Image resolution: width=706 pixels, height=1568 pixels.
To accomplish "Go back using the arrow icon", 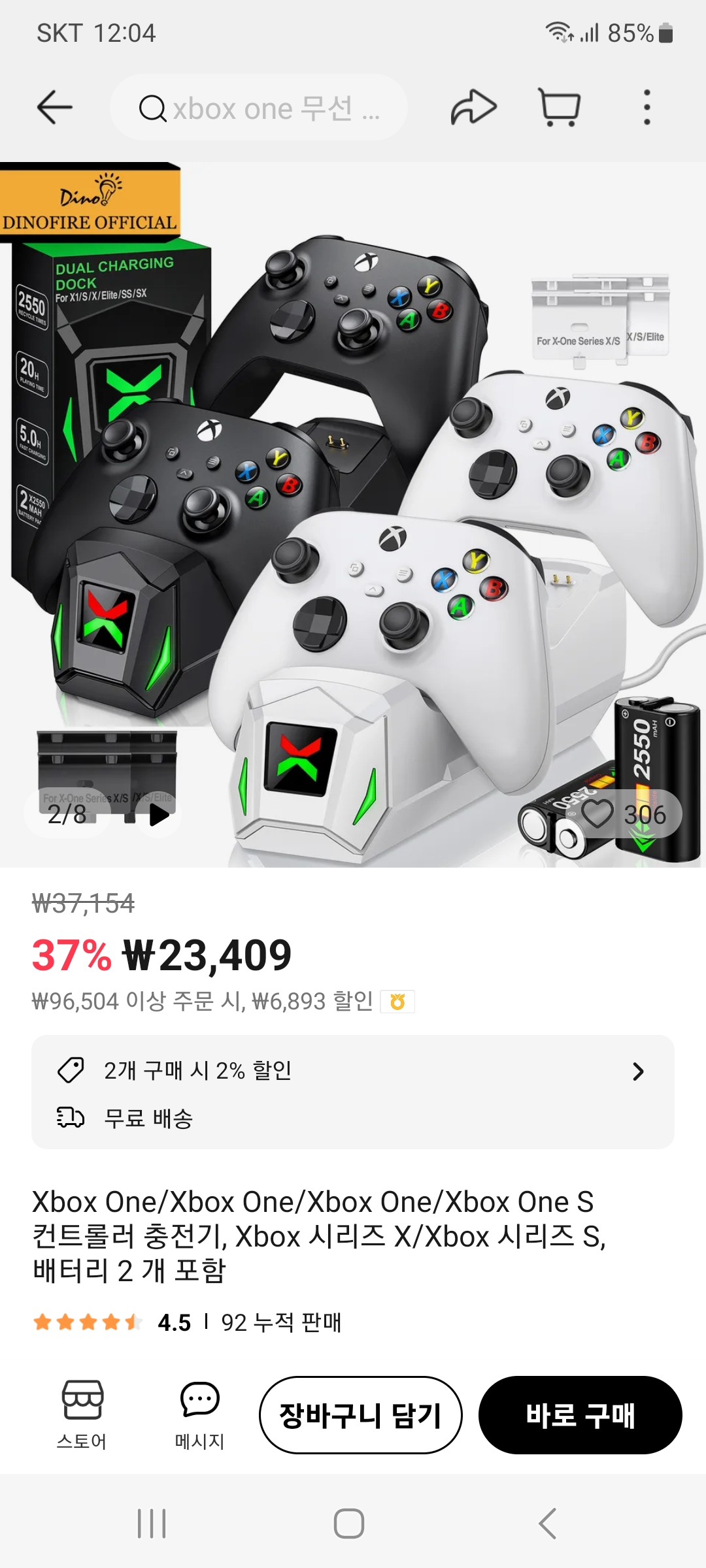I will point(54,108).
